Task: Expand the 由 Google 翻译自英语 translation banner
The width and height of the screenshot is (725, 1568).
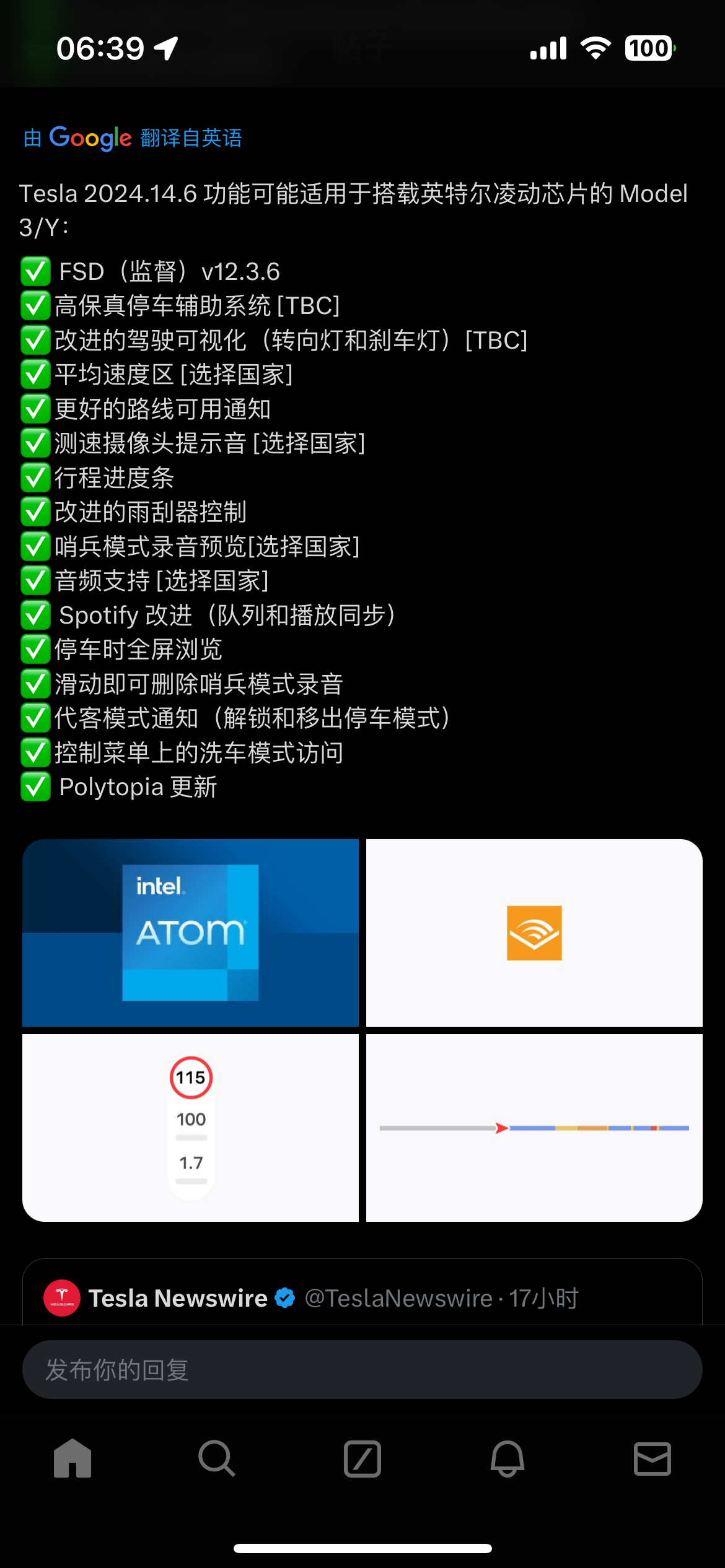Action: tap(132, 138)
